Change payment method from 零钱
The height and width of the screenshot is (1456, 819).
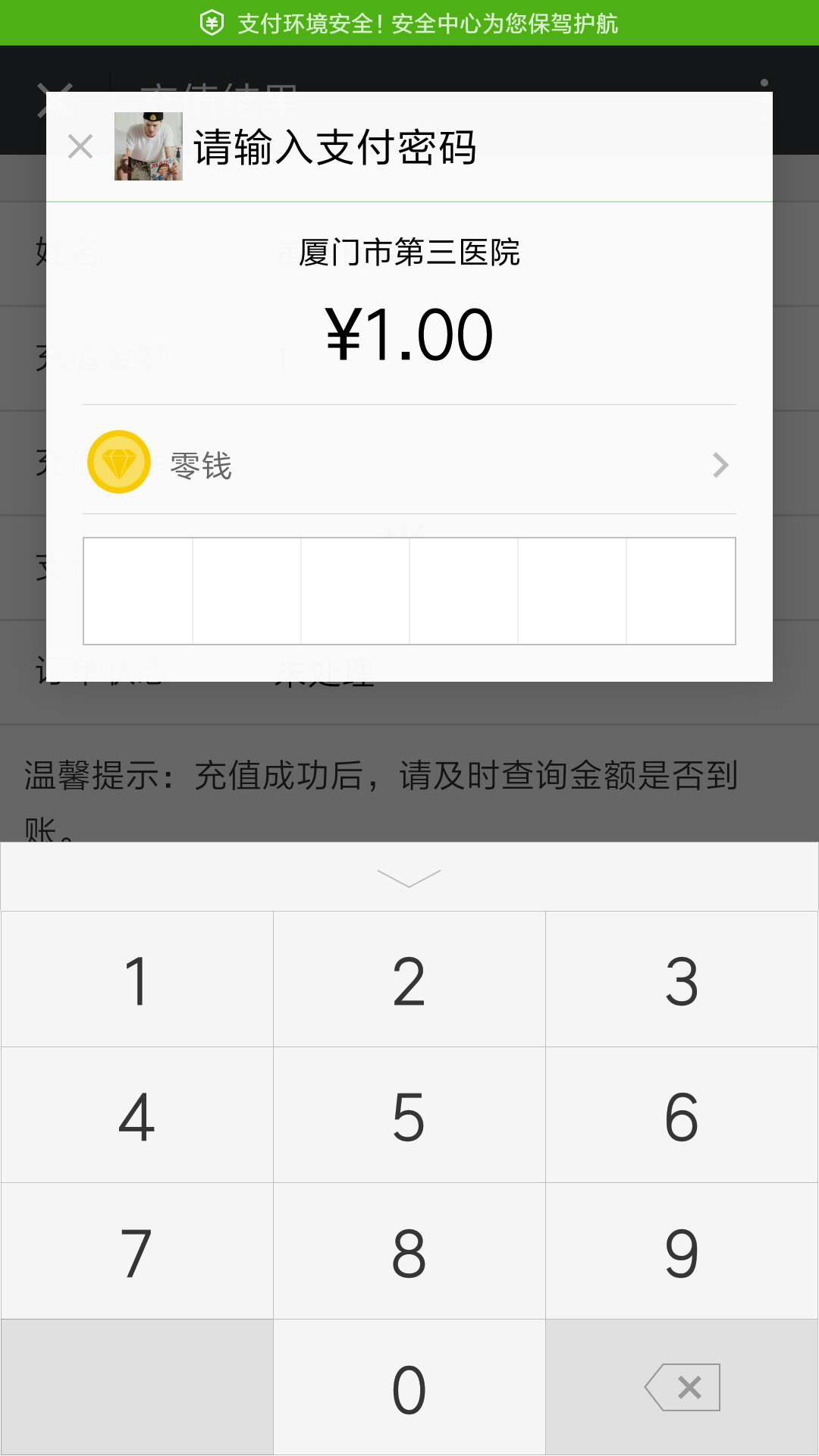tap(409, 464)
